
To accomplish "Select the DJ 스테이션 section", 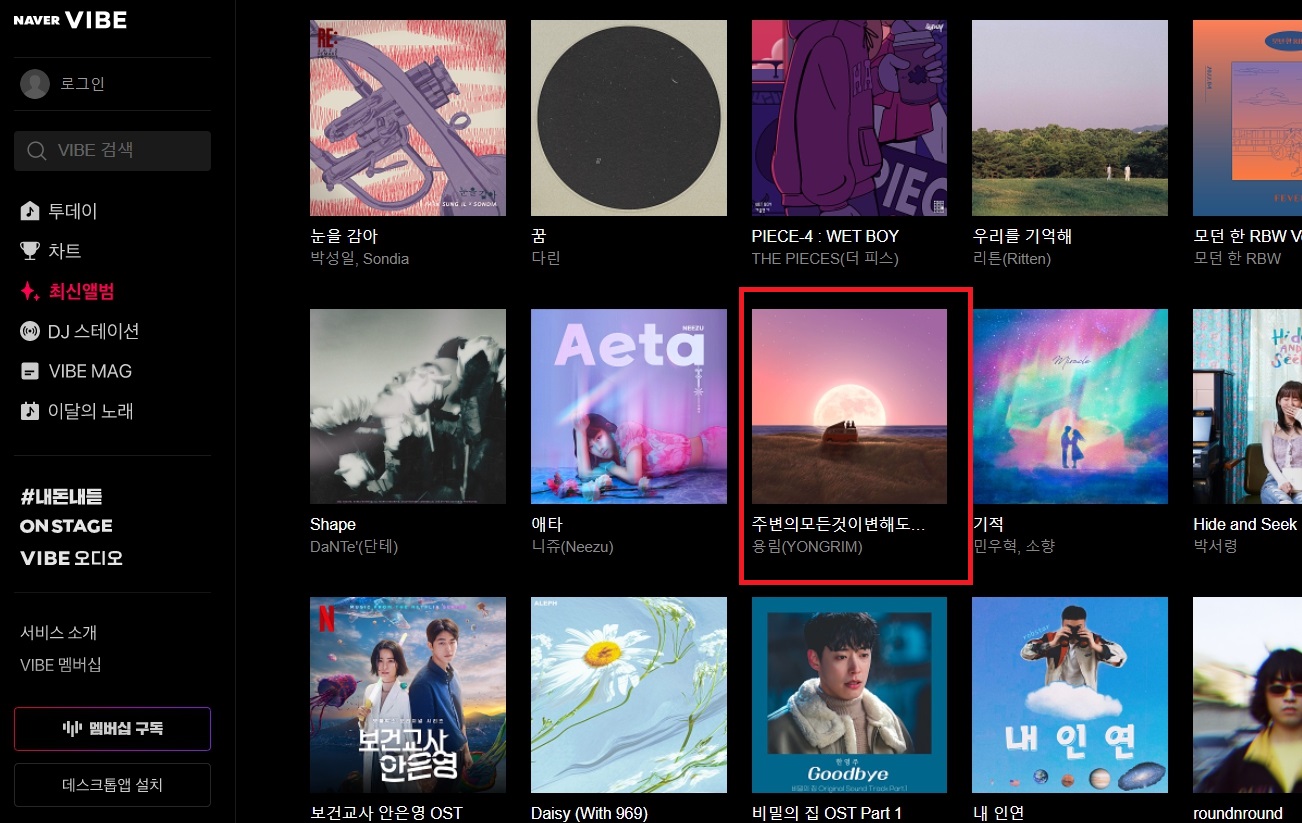I will point(92,331).
